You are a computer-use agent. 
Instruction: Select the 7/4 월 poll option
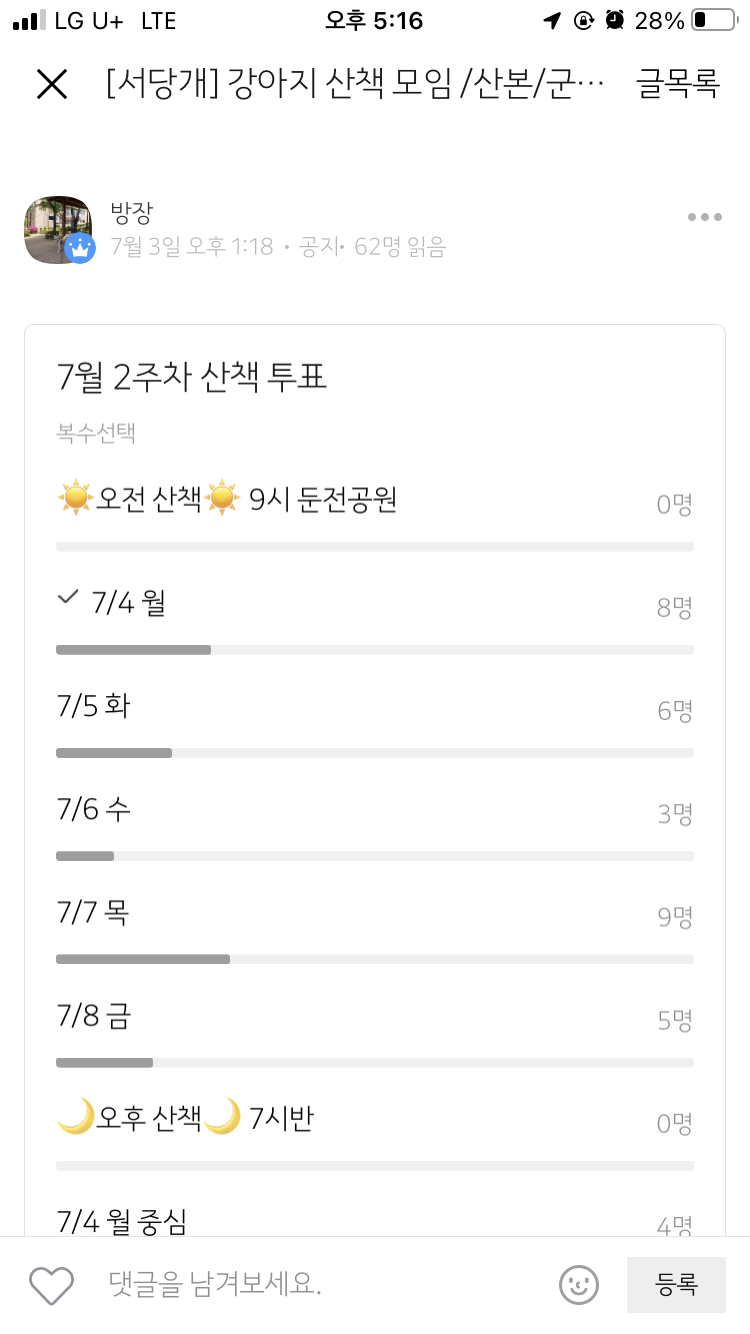point(375,620)
